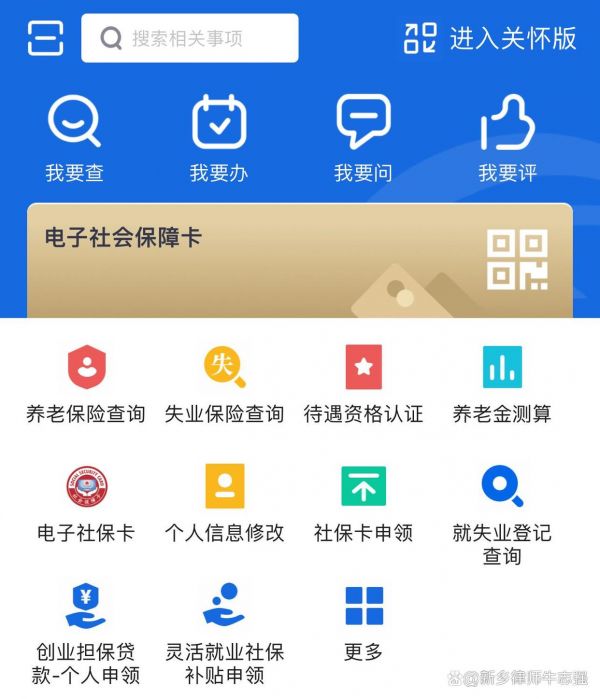Select 个人信息修改
Image resolution: width=600 pixels, height=699 pixels.
click(x=224, y=504)
